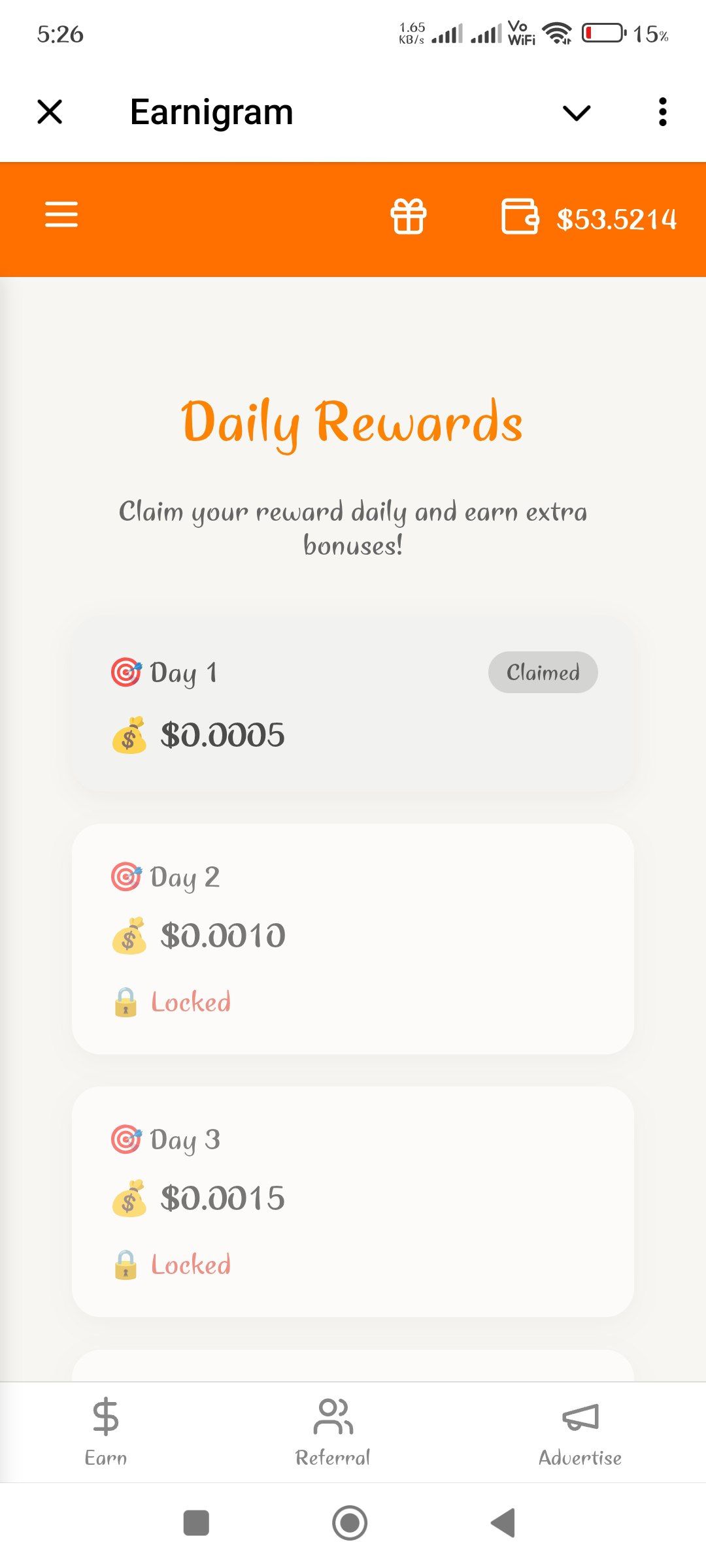View the $53.5214 wallet balance
Image resolution: width=706 pixels, height=1568 pixels.
589,218
